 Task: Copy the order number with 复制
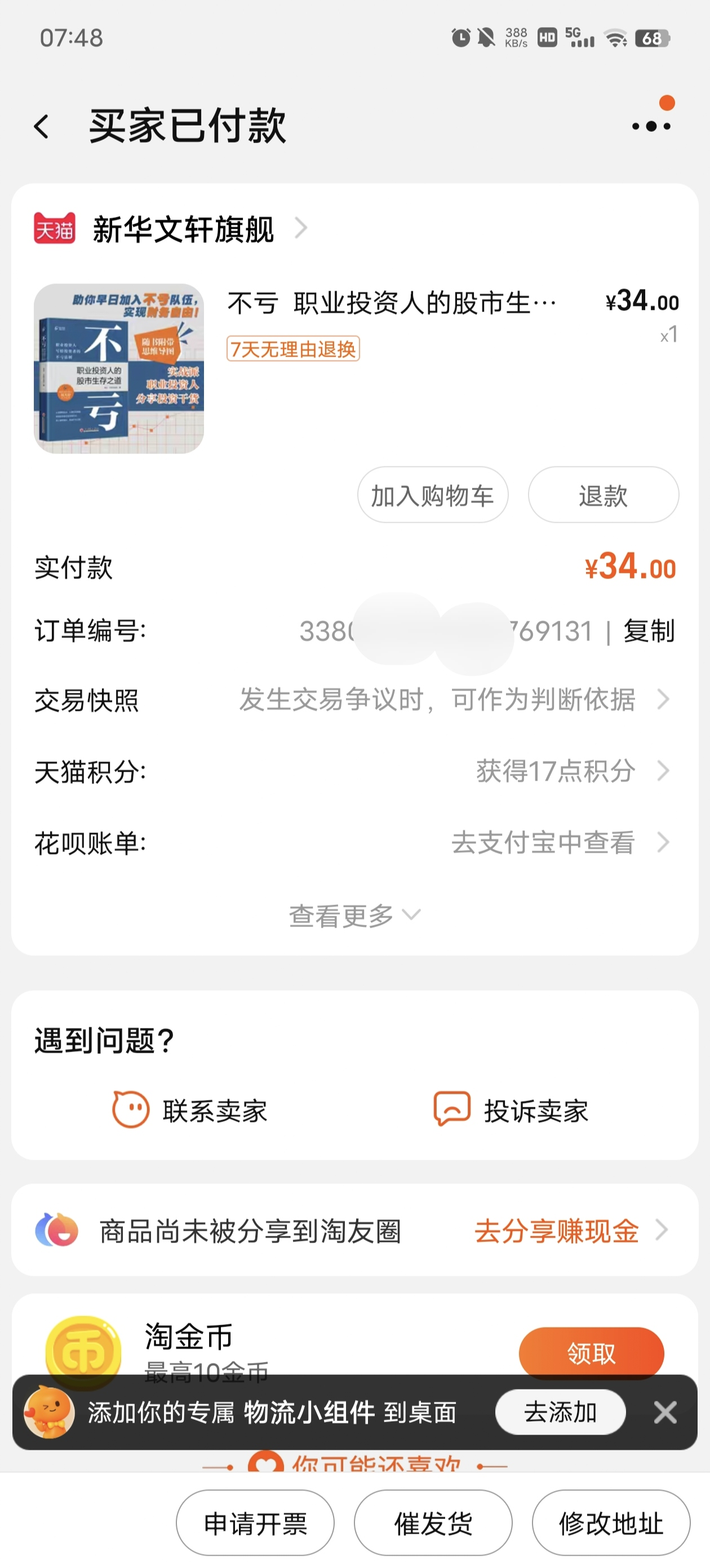[649, 631]
